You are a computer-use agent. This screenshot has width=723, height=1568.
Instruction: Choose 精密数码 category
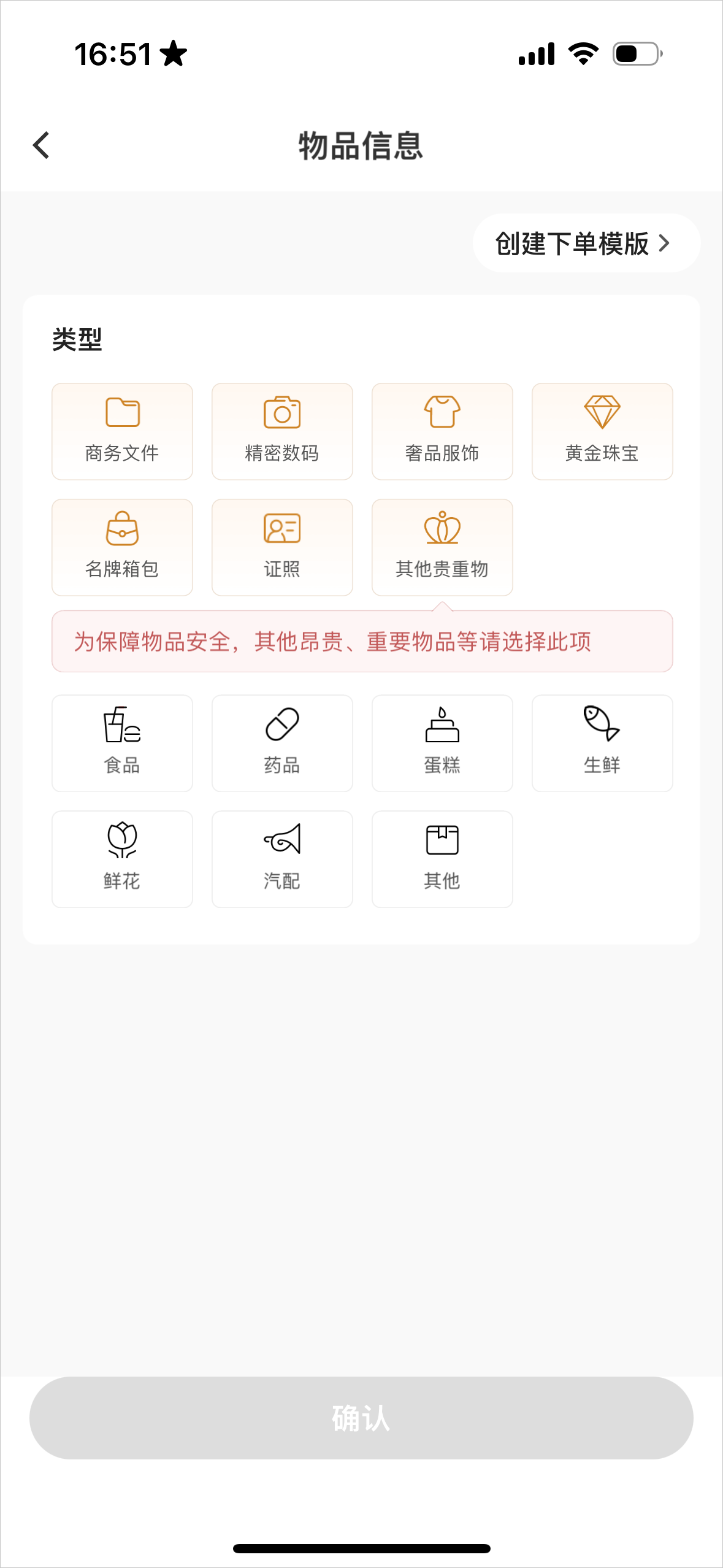(x=282, y=431)
